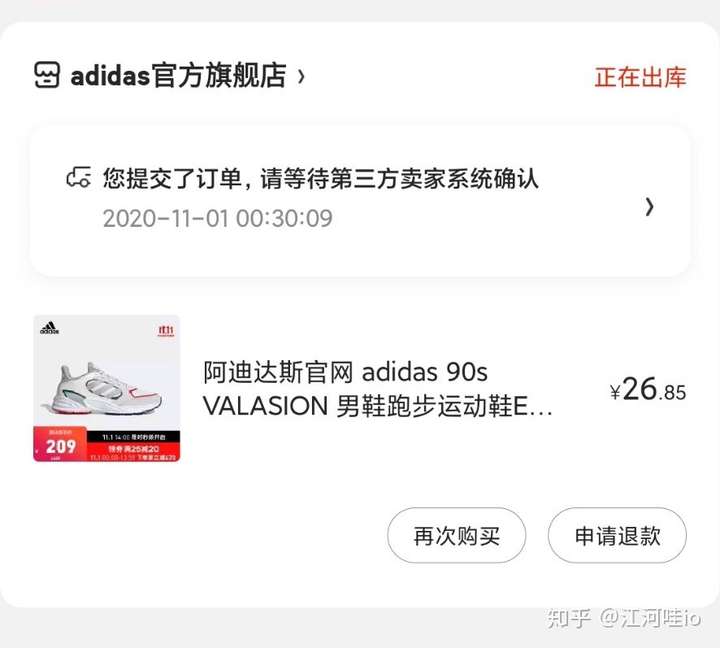This screenshot has height=648, width=720.
Task: Tap the 再次购买 button
Action: (x=456, y=536)
